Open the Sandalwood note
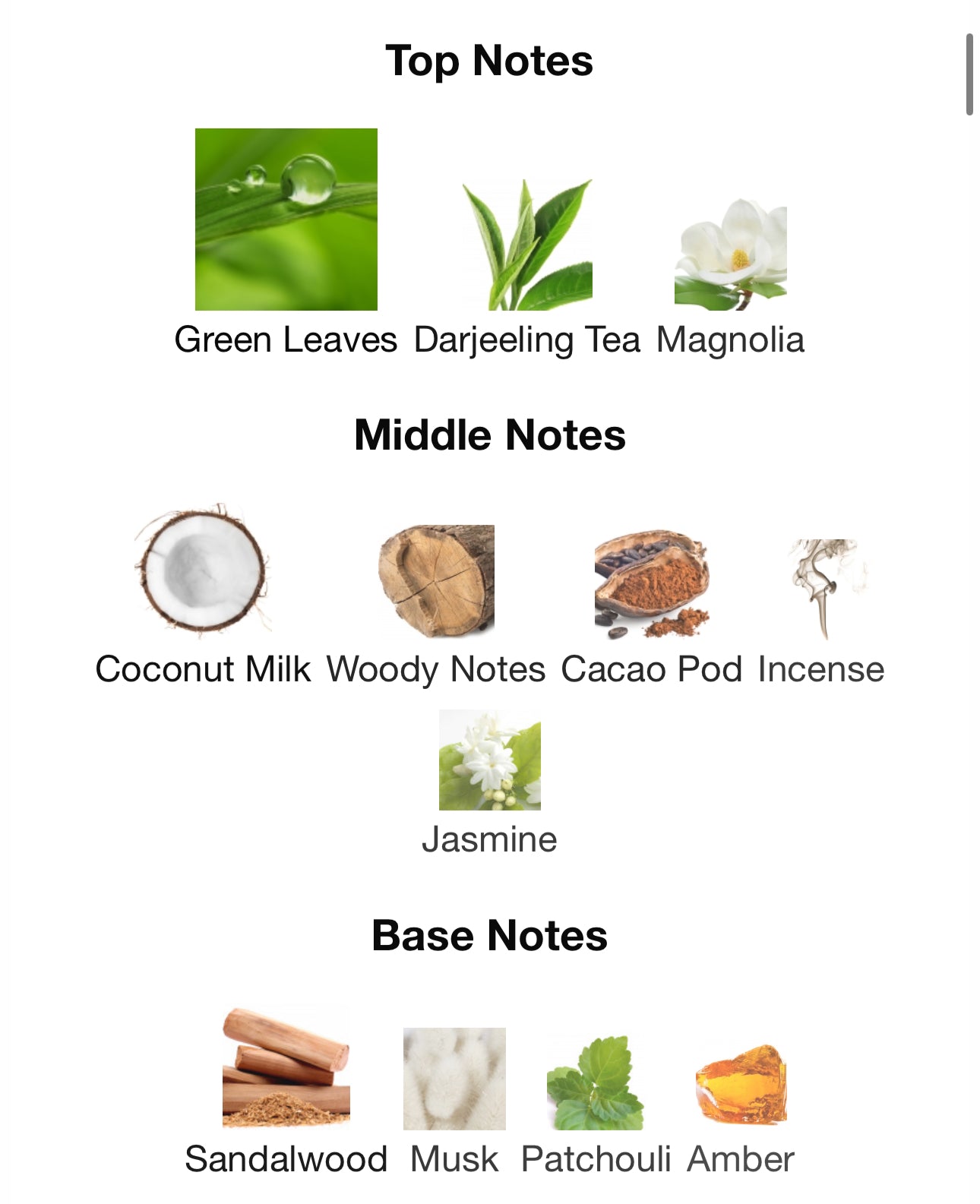This screenshot has width=980, height=1204. (x=286, y=1067)
